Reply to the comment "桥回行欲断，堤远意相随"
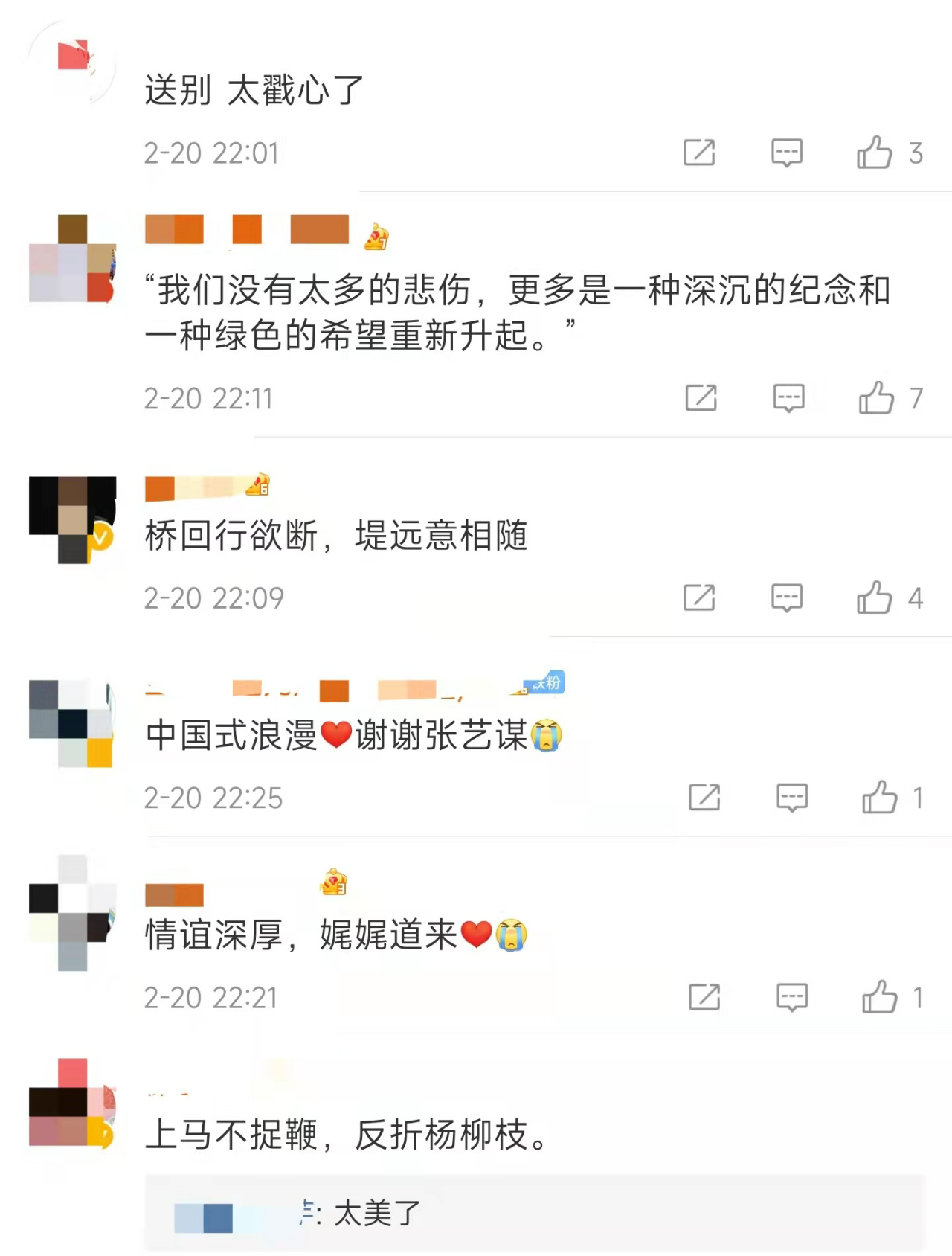This screenshot has height=1256, width=952. point(786,597)
